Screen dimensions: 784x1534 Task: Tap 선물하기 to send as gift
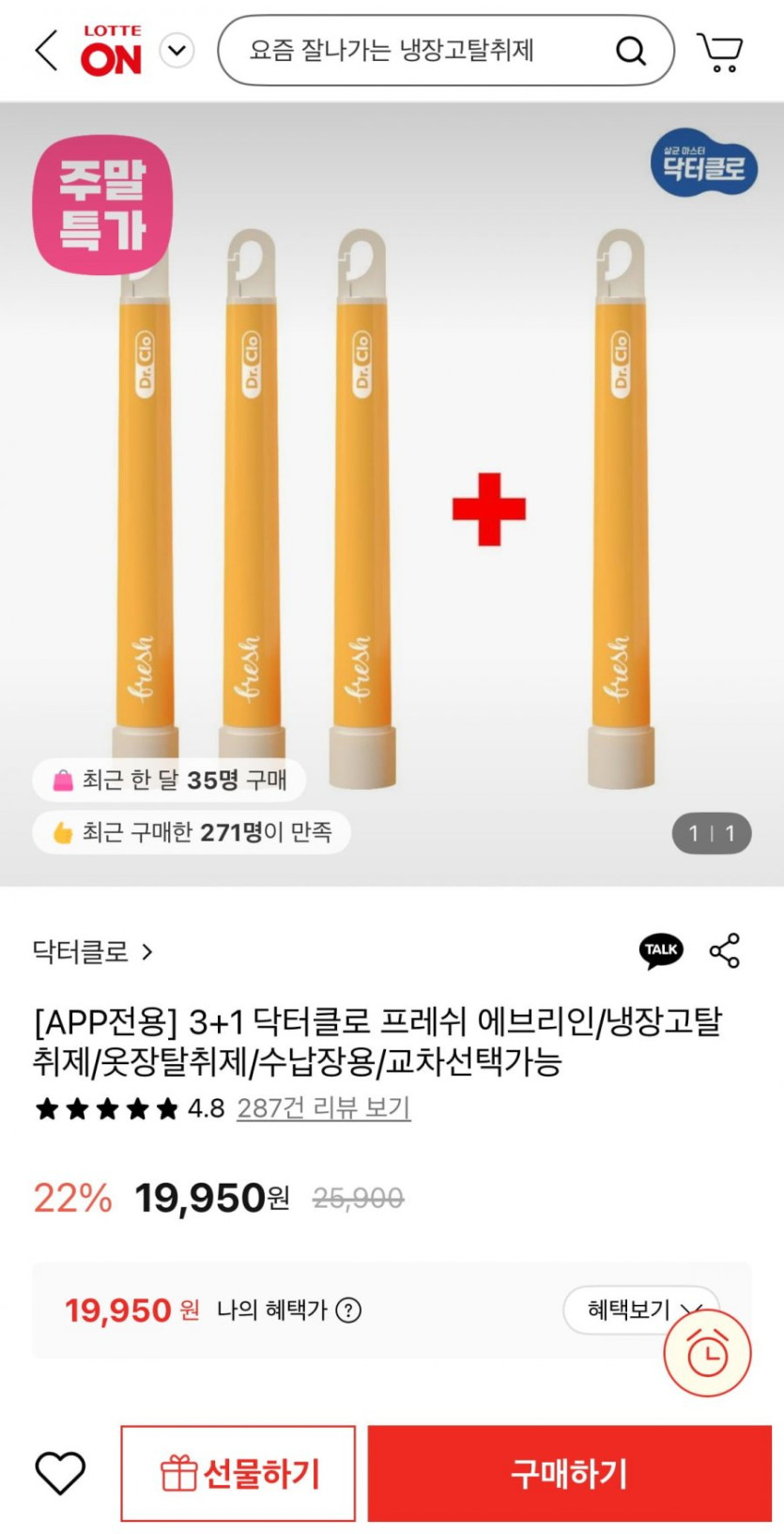(x=238, y=1473)
